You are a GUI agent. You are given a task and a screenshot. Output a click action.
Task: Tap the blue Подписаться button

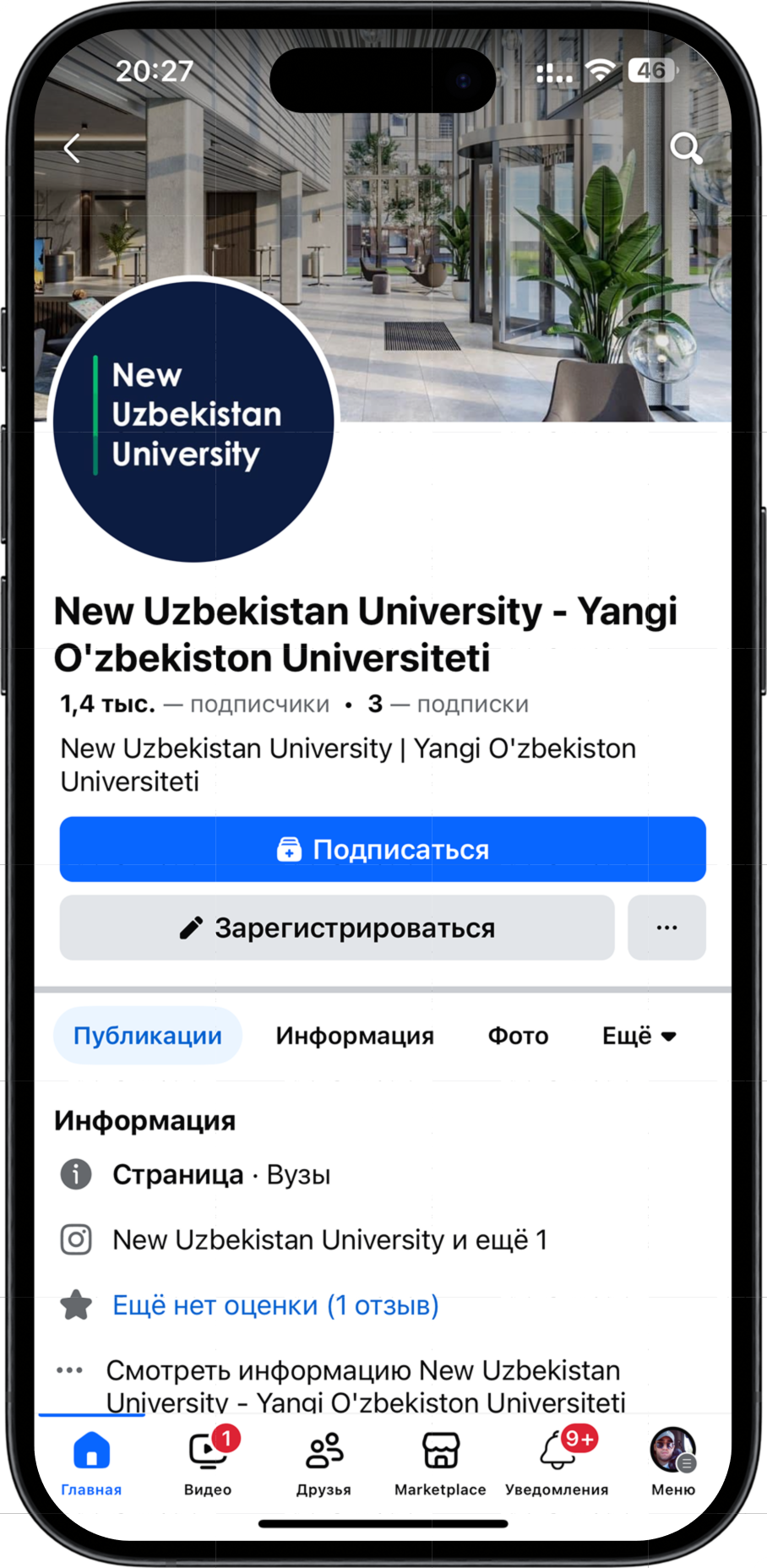click(x=383, y=849)
